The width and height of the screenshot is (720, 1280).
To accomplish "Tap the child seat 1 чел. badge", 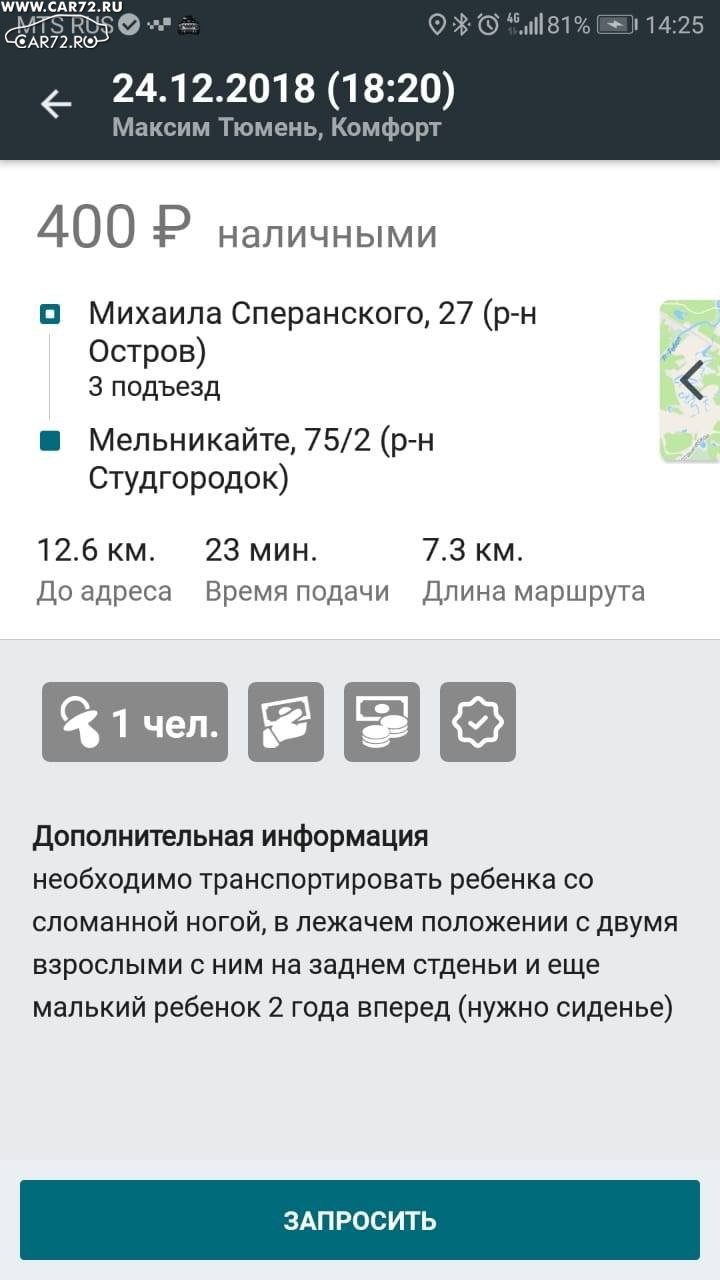I will point(135,722).
